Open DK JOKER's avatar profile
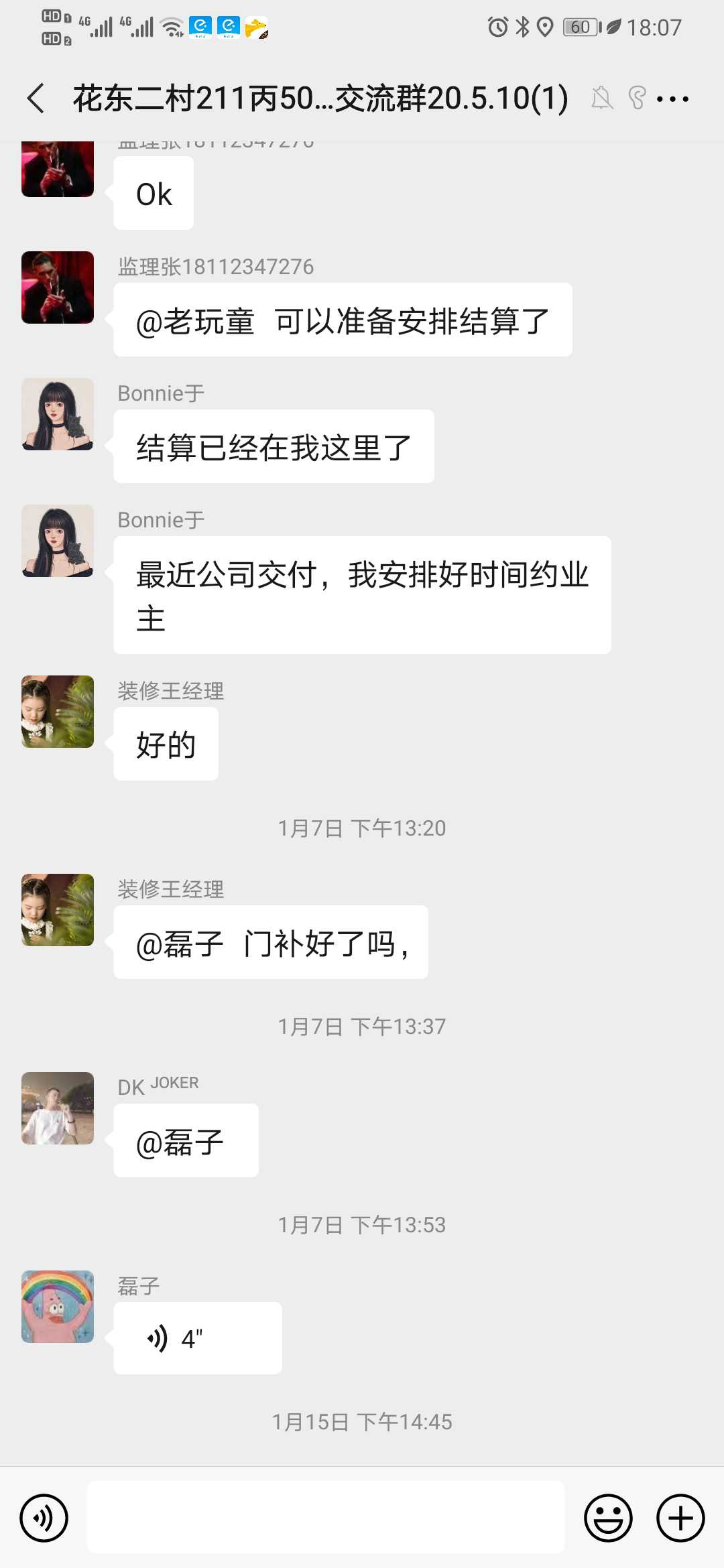The height and width of the screenshot is (1568, 724). (58, 1108)
